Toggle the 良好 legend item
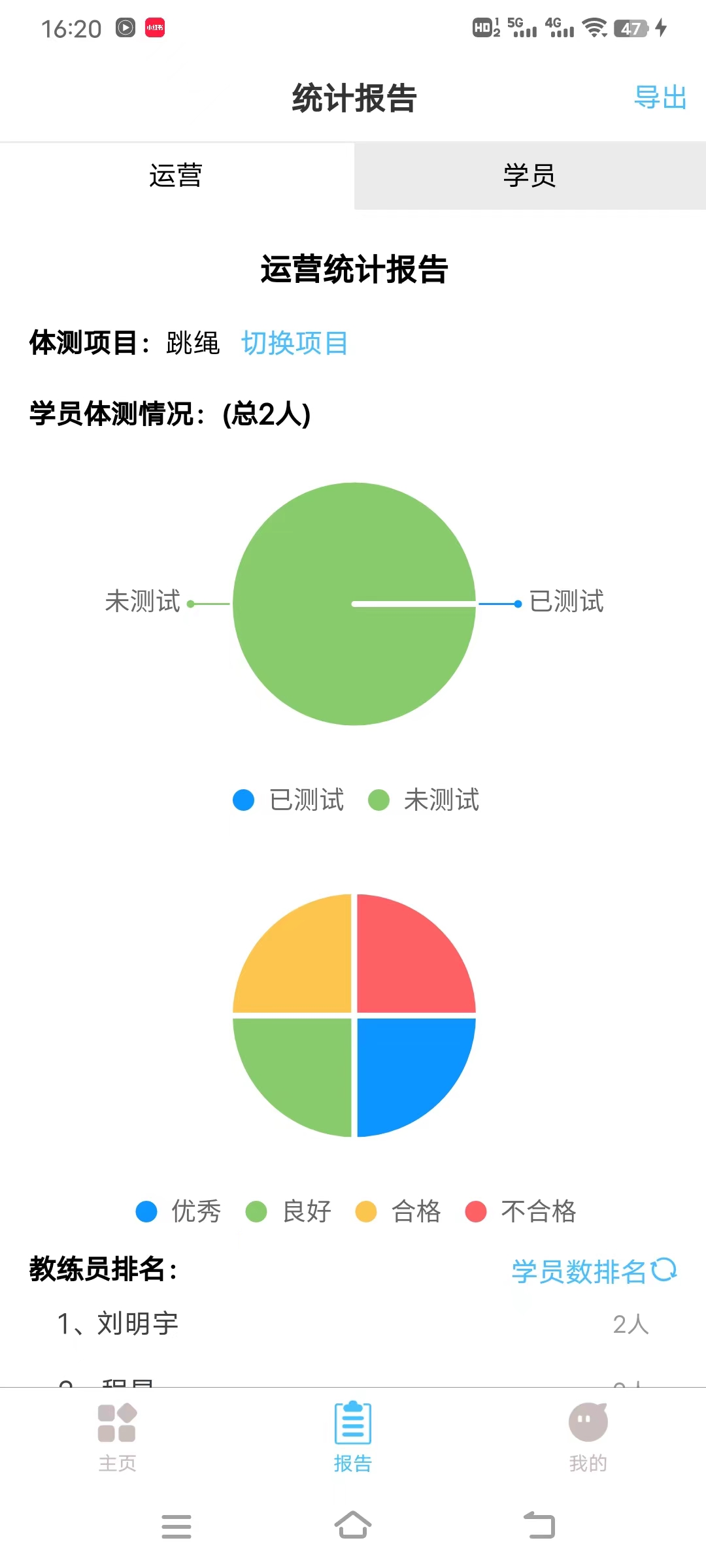The image size is (706, 1568). 289,1211
